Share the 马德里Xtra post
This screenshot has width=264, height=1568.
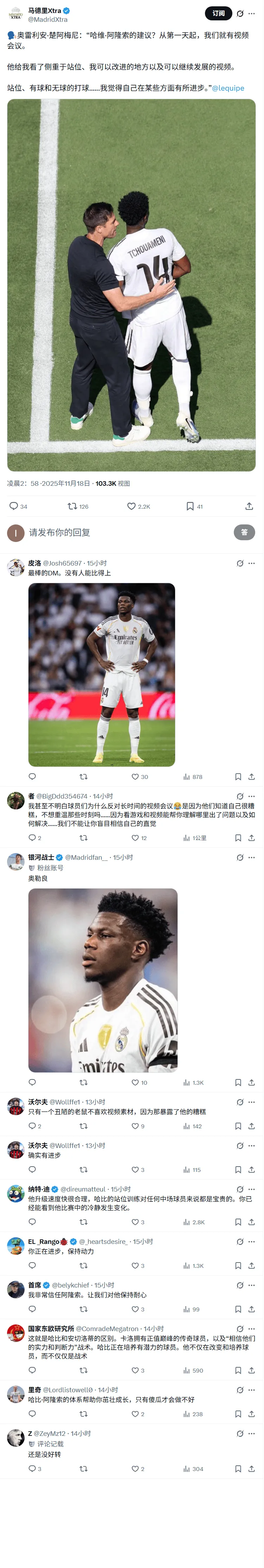click(249, 506)
